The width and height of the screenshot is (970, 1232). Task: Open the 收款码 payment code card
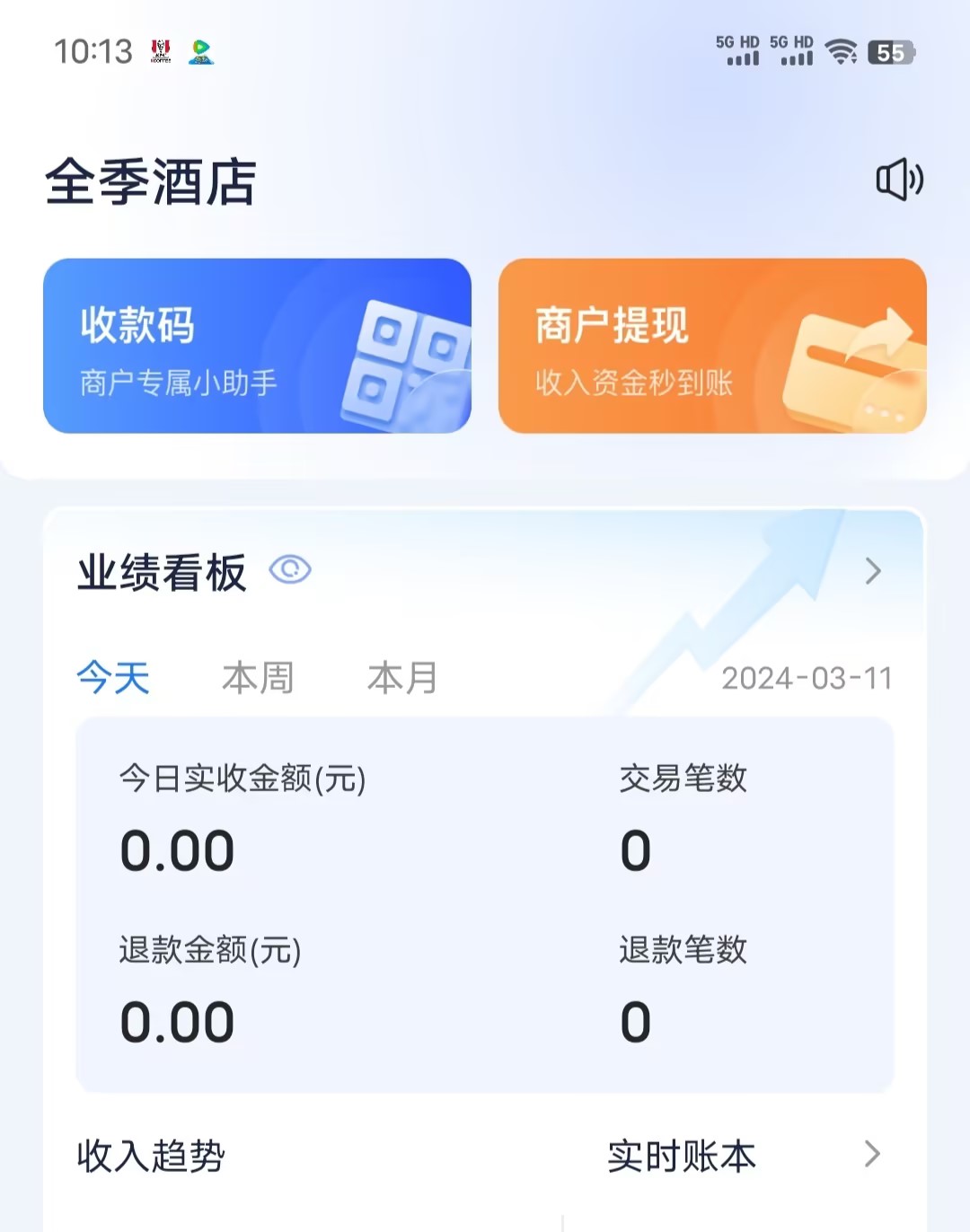click(x=257, y=346)
